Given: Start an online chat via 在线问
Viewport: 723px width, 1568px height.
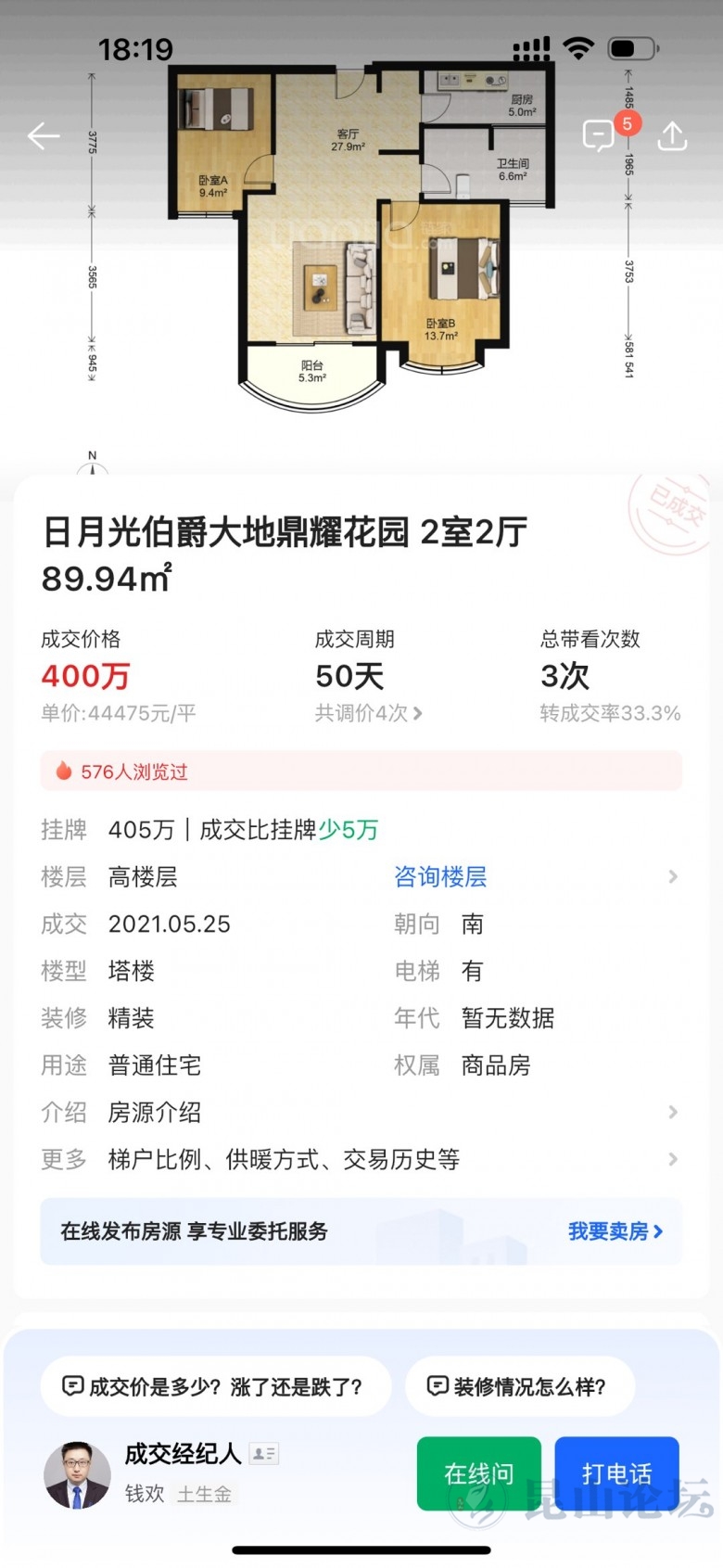Looking at the screenshot, I should pos(478,1473).
